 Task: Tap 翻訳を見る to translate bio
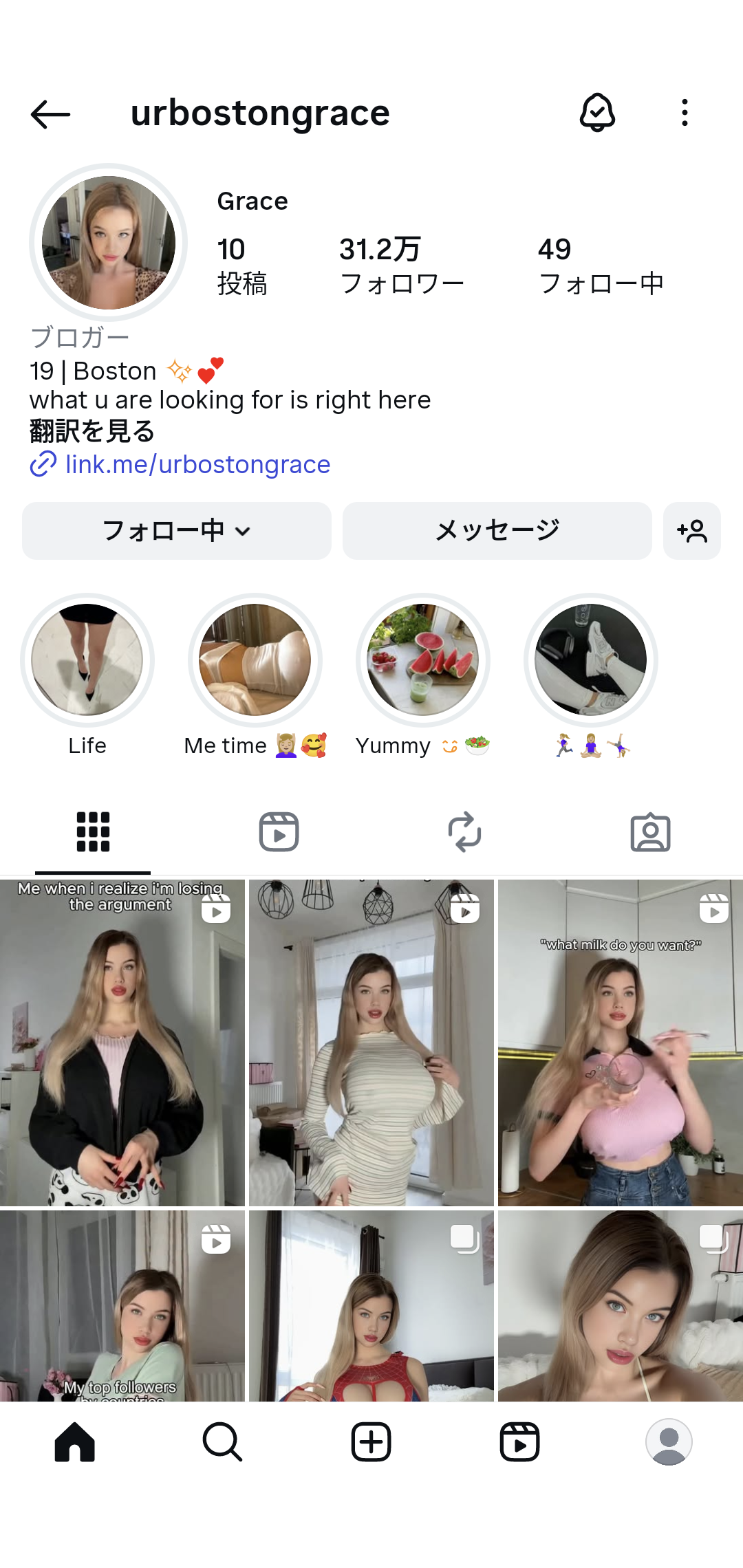pyautogui.click(x=92, y=432)
